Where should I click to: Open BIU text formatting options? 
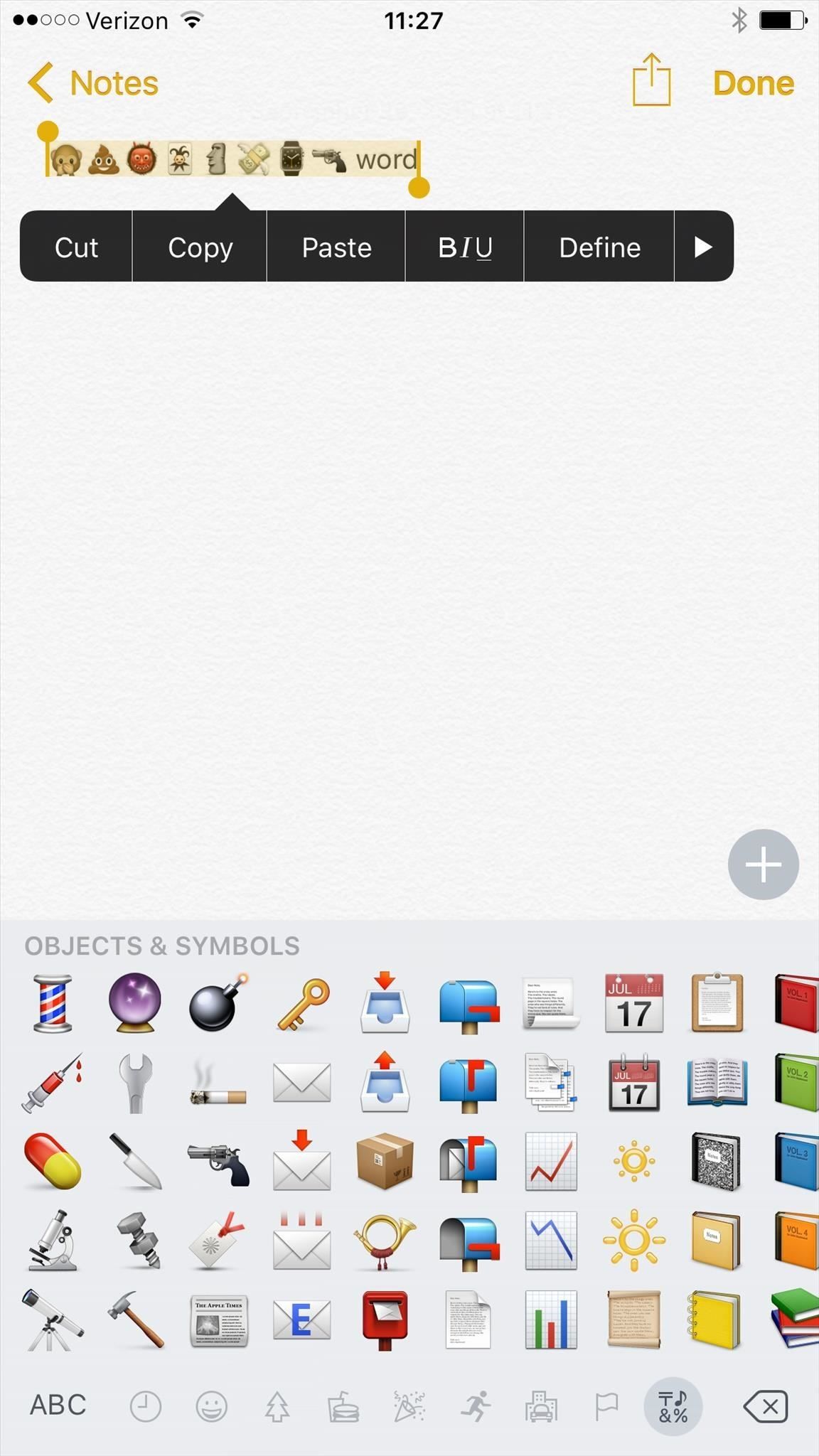tap(465, 247)
